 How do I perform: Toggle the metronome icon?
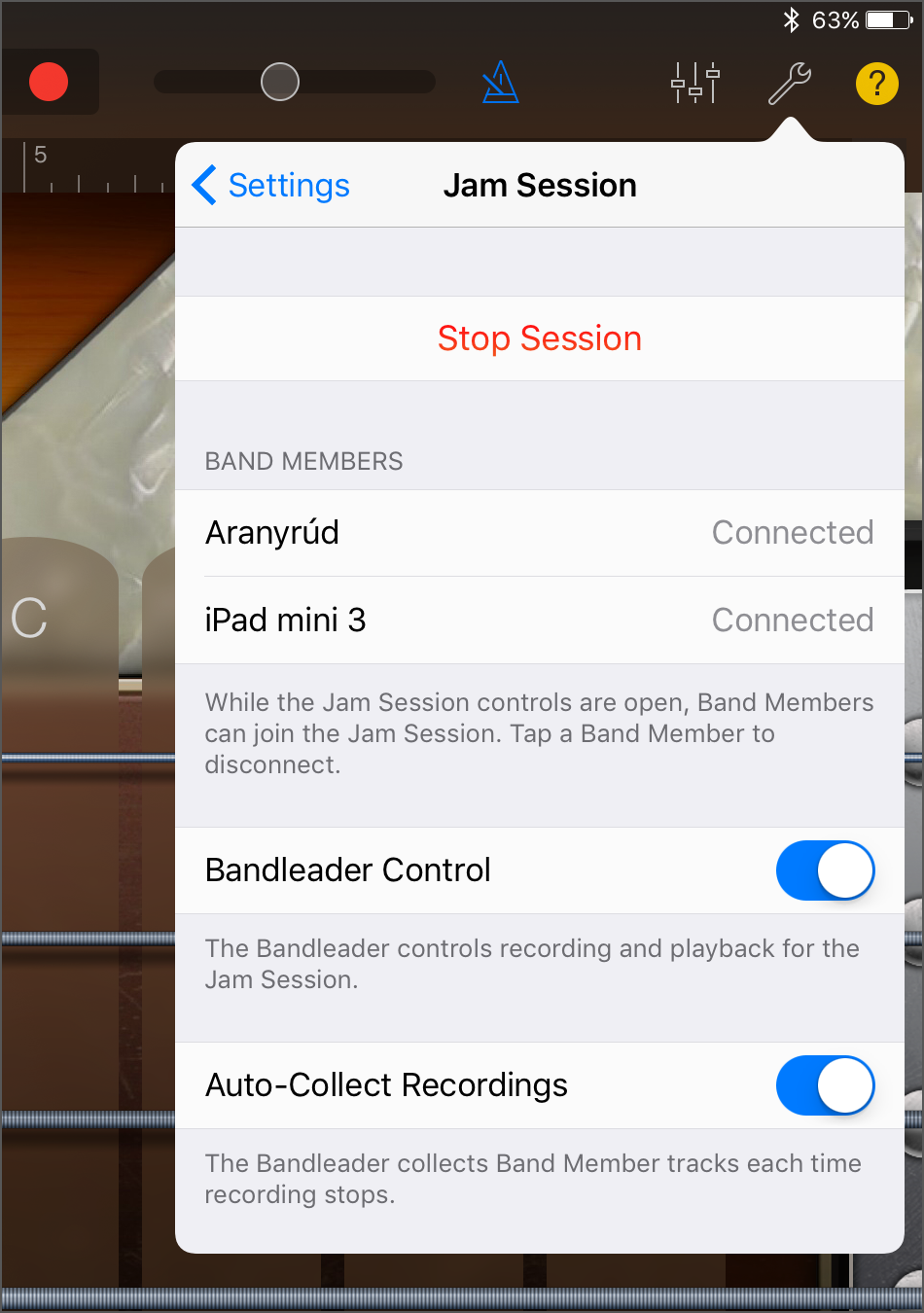[501, 83]
